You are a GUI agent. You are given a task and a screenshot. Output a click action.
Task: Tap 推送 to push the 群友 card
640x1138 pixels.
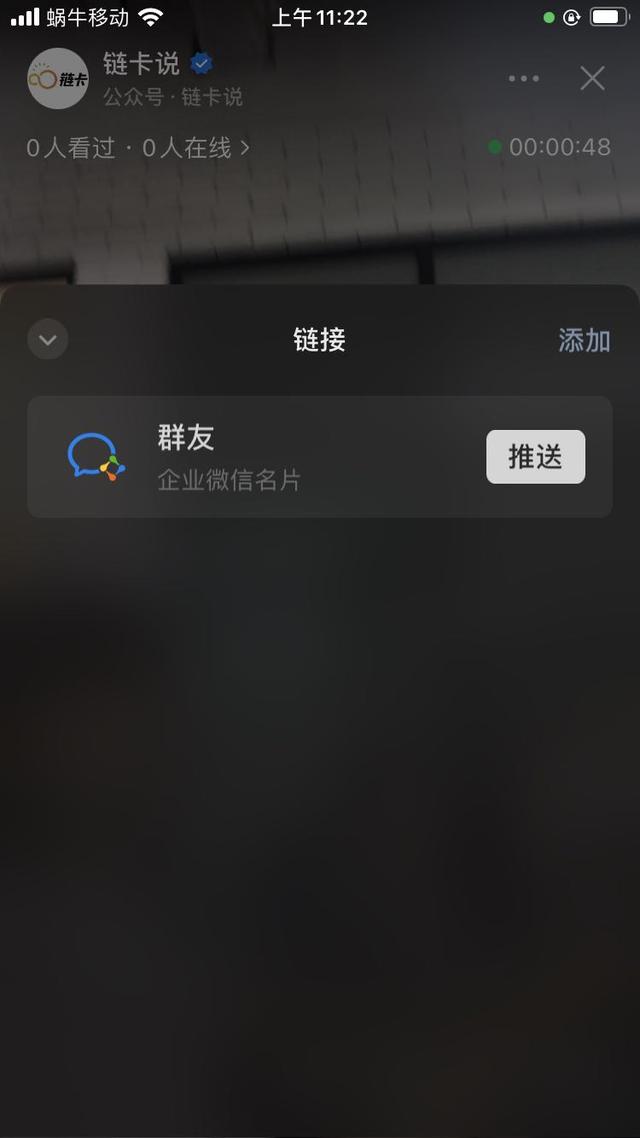[x=535, y=457]
